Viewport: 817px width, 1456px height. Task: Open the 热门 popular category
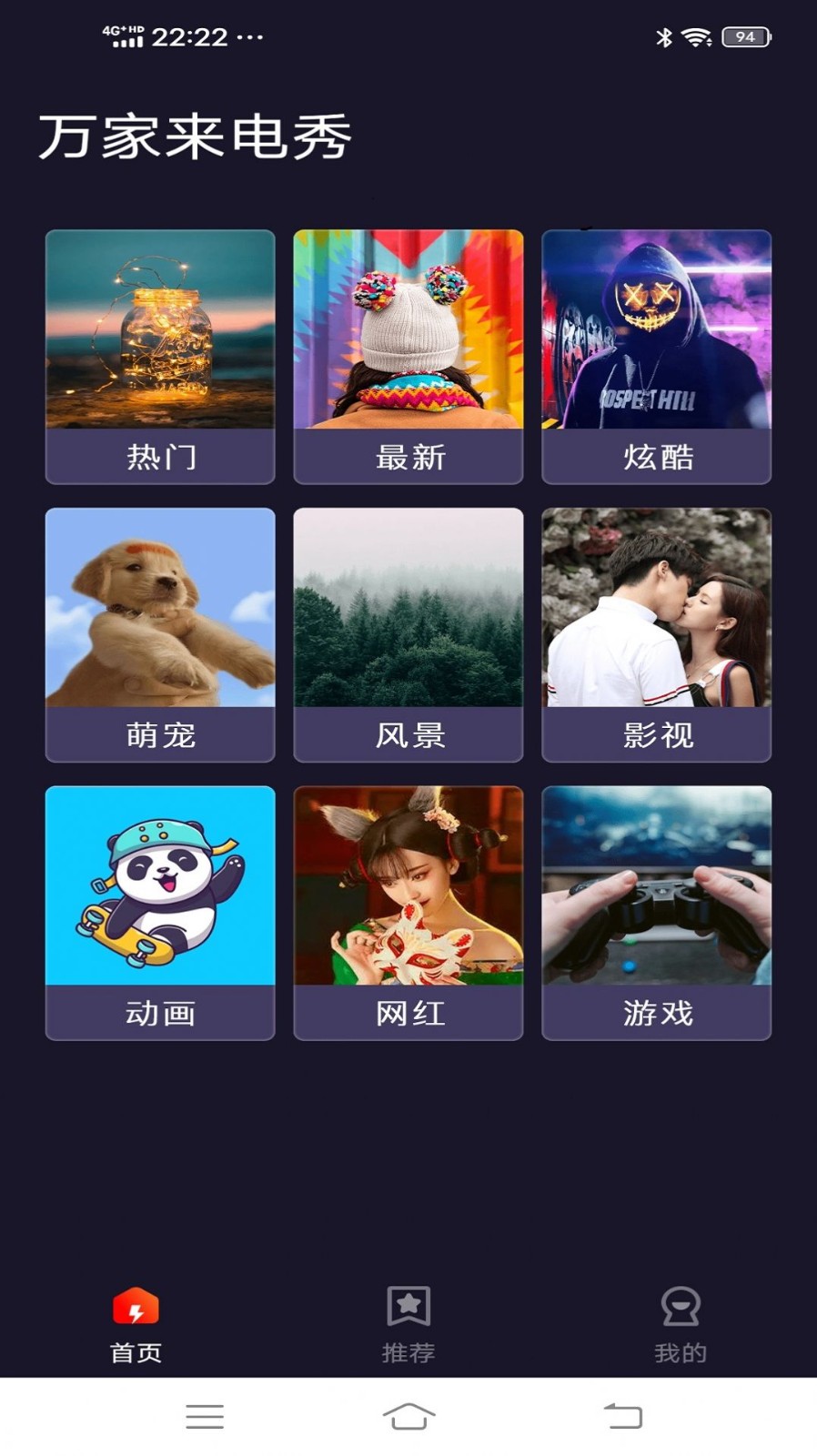click(159, 355)
